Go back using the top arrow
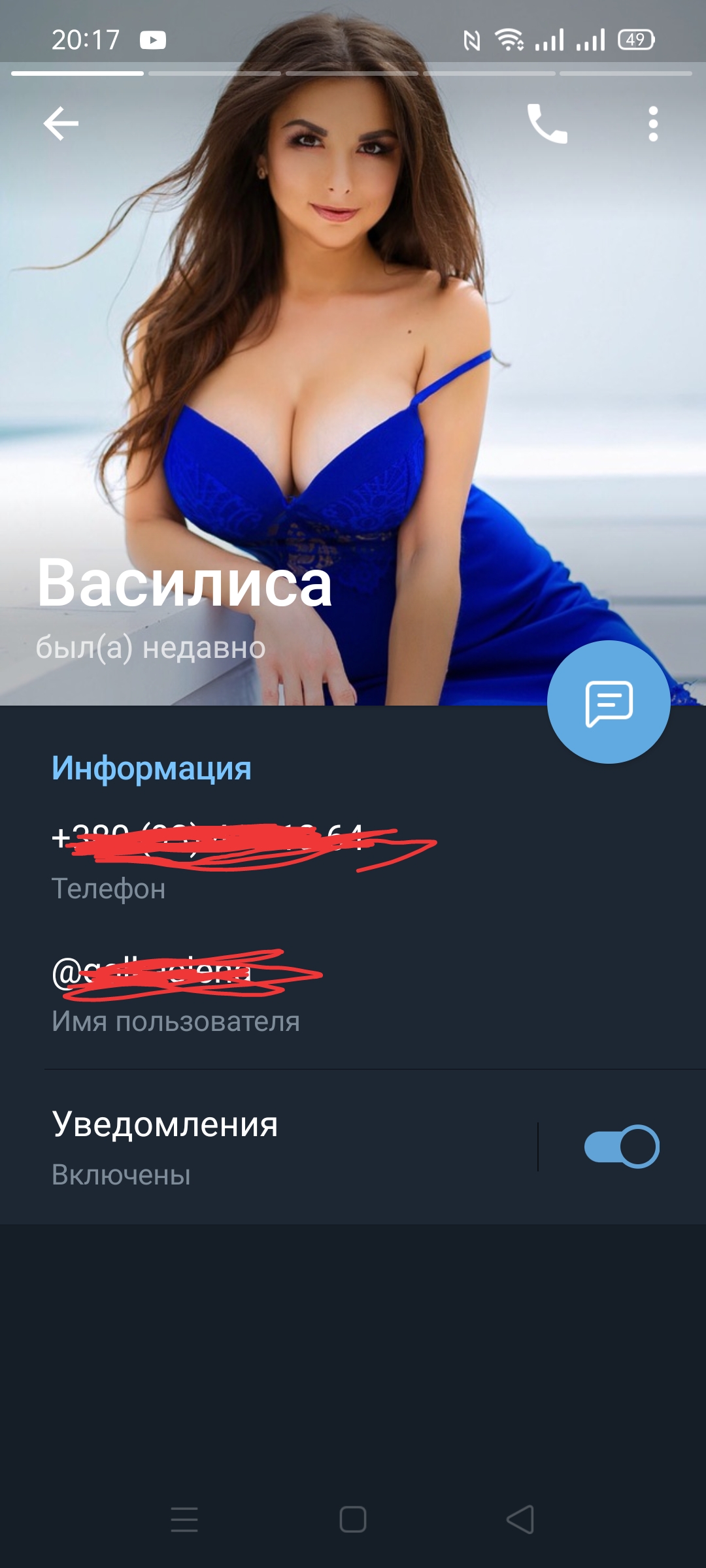Screen dimensions: 706x1568 pyautogui.click(x=61, y=123)
